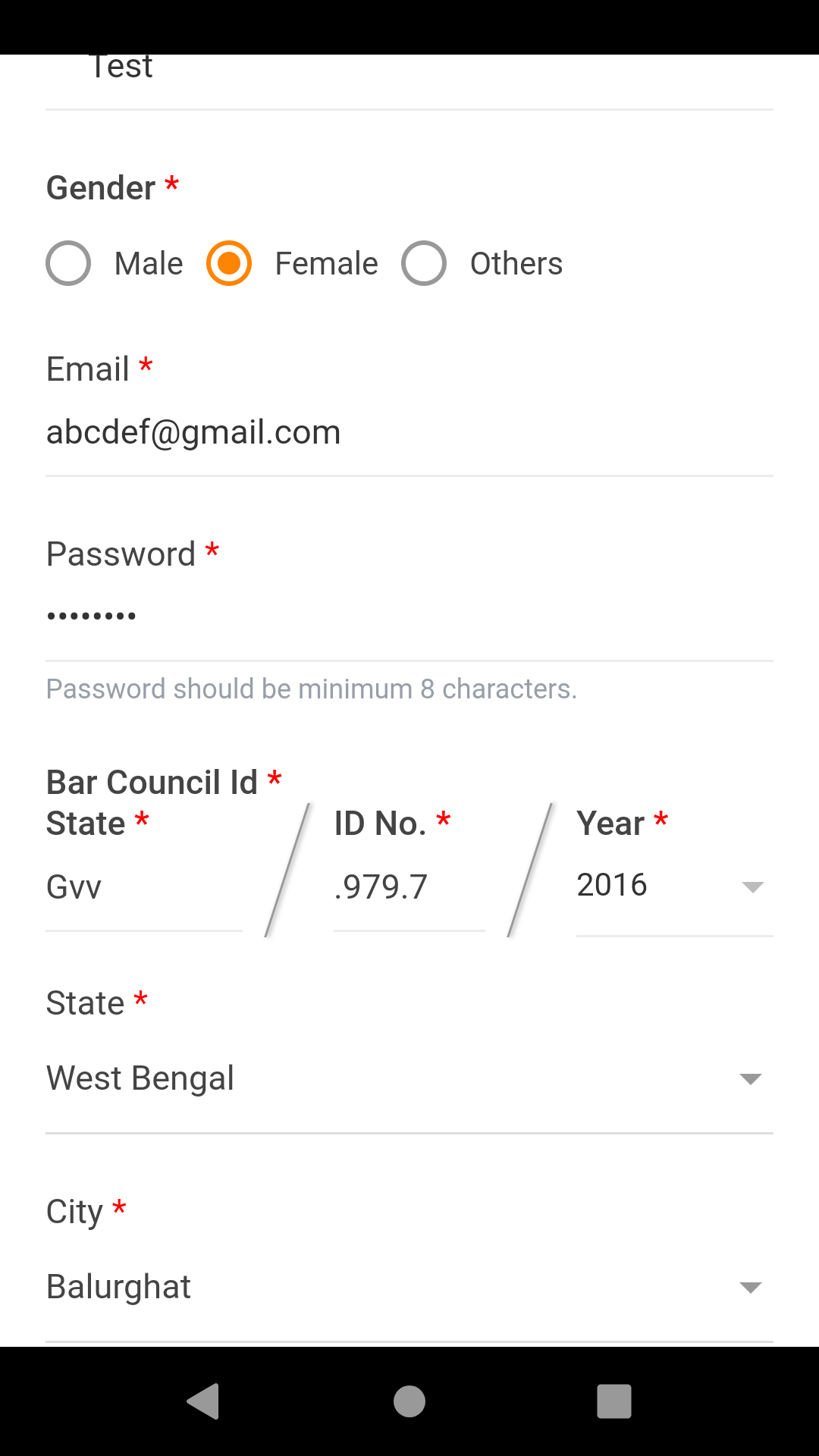Tap the name field containing Test

coord(409,72)
